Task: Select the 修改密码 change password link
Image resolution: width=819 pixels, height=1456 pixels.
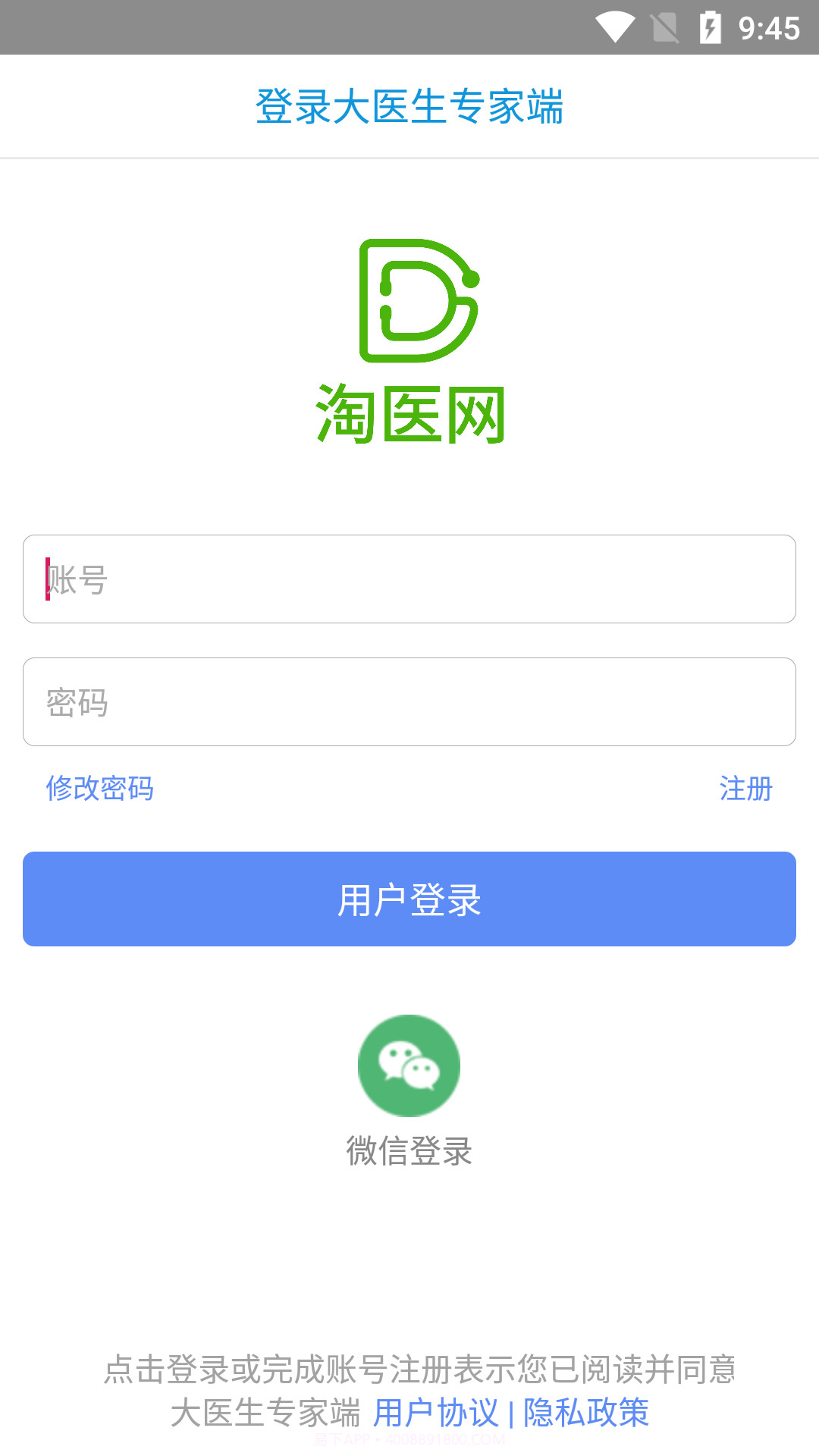Action: [x=99, y=789]
